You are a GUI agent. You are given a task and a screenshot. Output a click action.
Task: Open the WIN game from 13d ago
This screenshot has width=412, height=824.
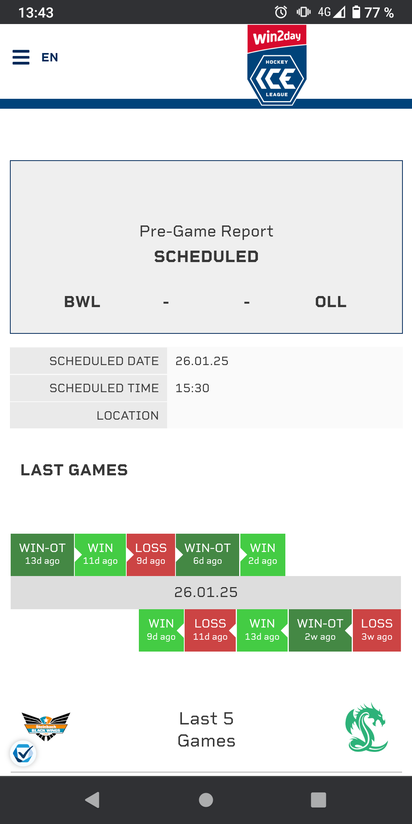pos(262,630)
